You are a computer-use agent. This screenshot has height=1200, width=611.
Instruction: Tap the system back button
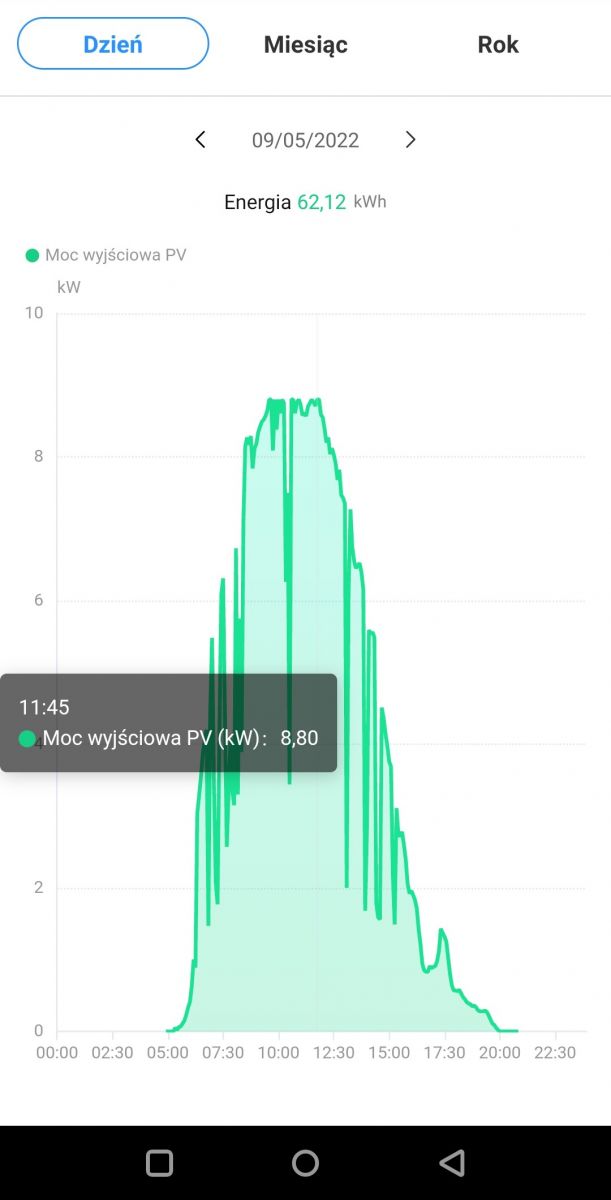452,1162
